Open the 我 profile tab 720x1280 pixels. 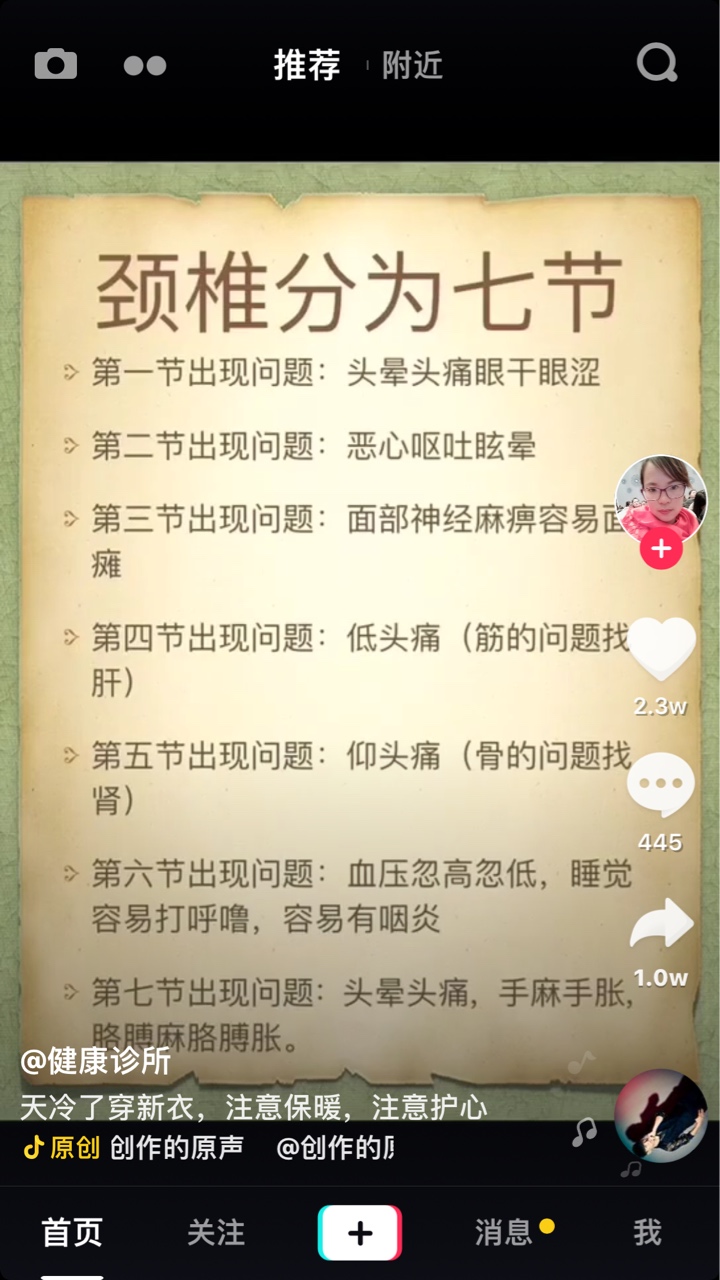[647, 1233]
